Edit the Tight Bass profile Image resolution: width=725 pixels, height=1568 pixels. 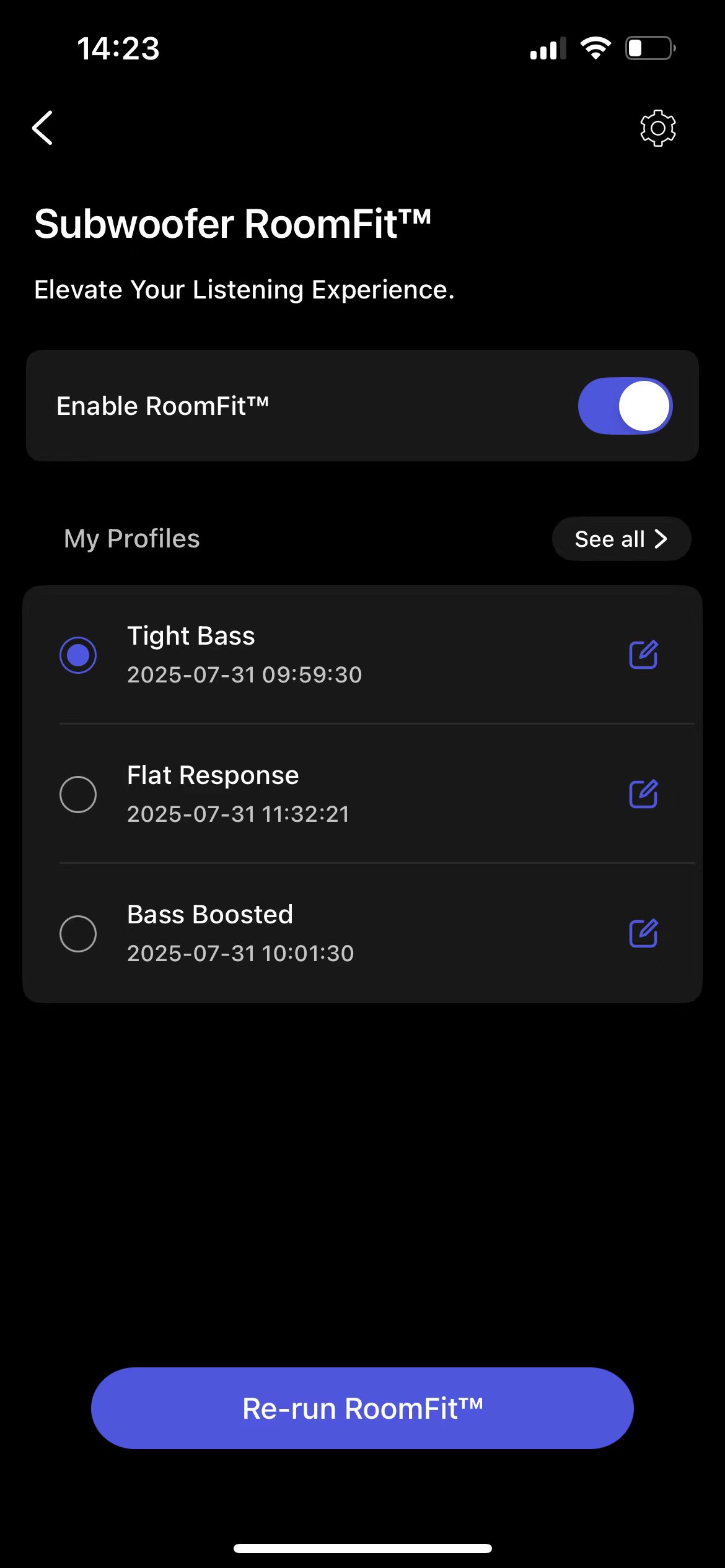[x=643, y=655]
